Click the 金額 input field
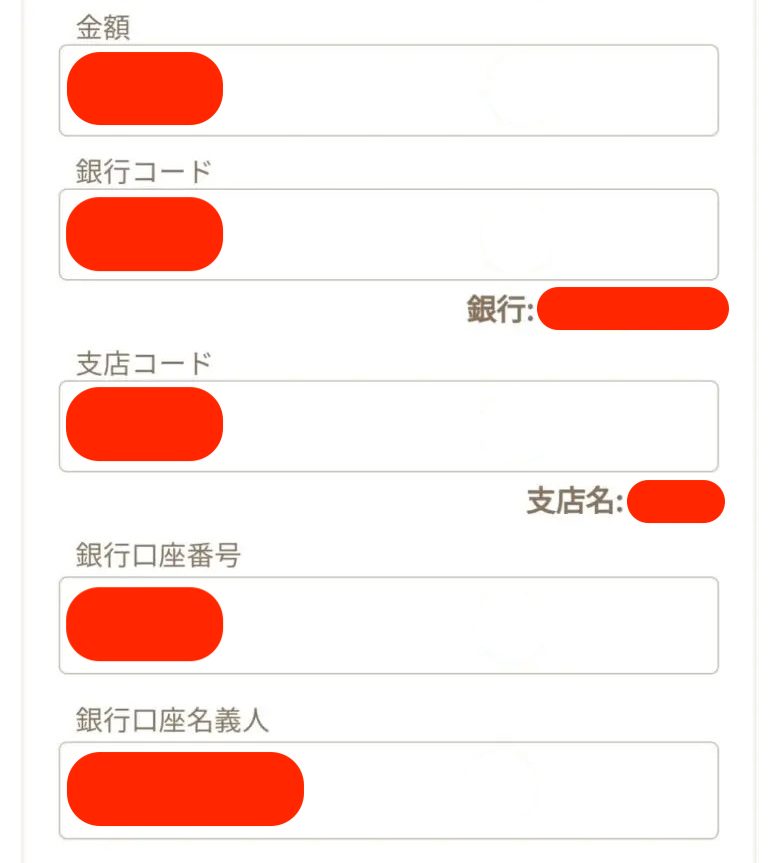The width and height of the screenshot is (768, 863). coord(389,89)
